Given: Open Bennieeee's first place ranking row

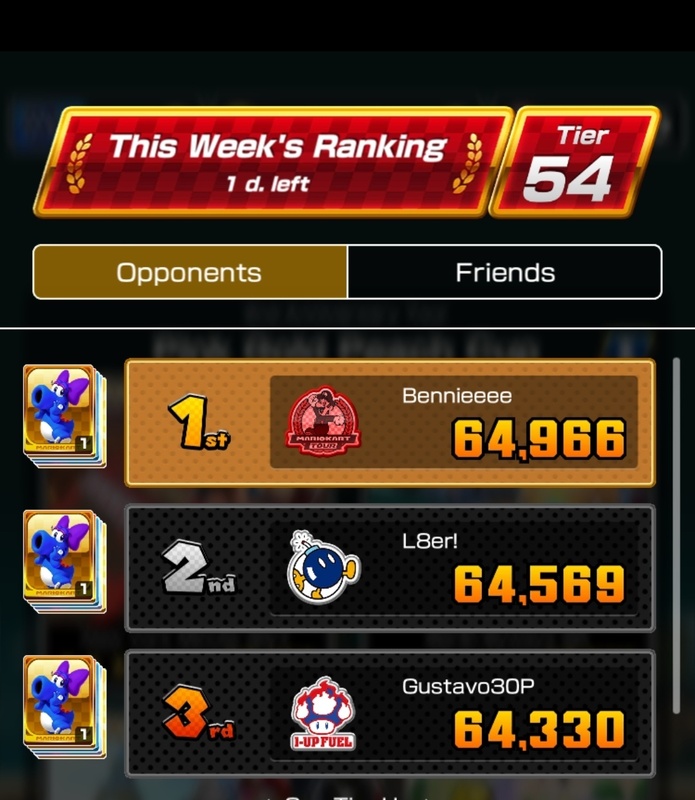Looking at the screenshot, I should [390, 422].
